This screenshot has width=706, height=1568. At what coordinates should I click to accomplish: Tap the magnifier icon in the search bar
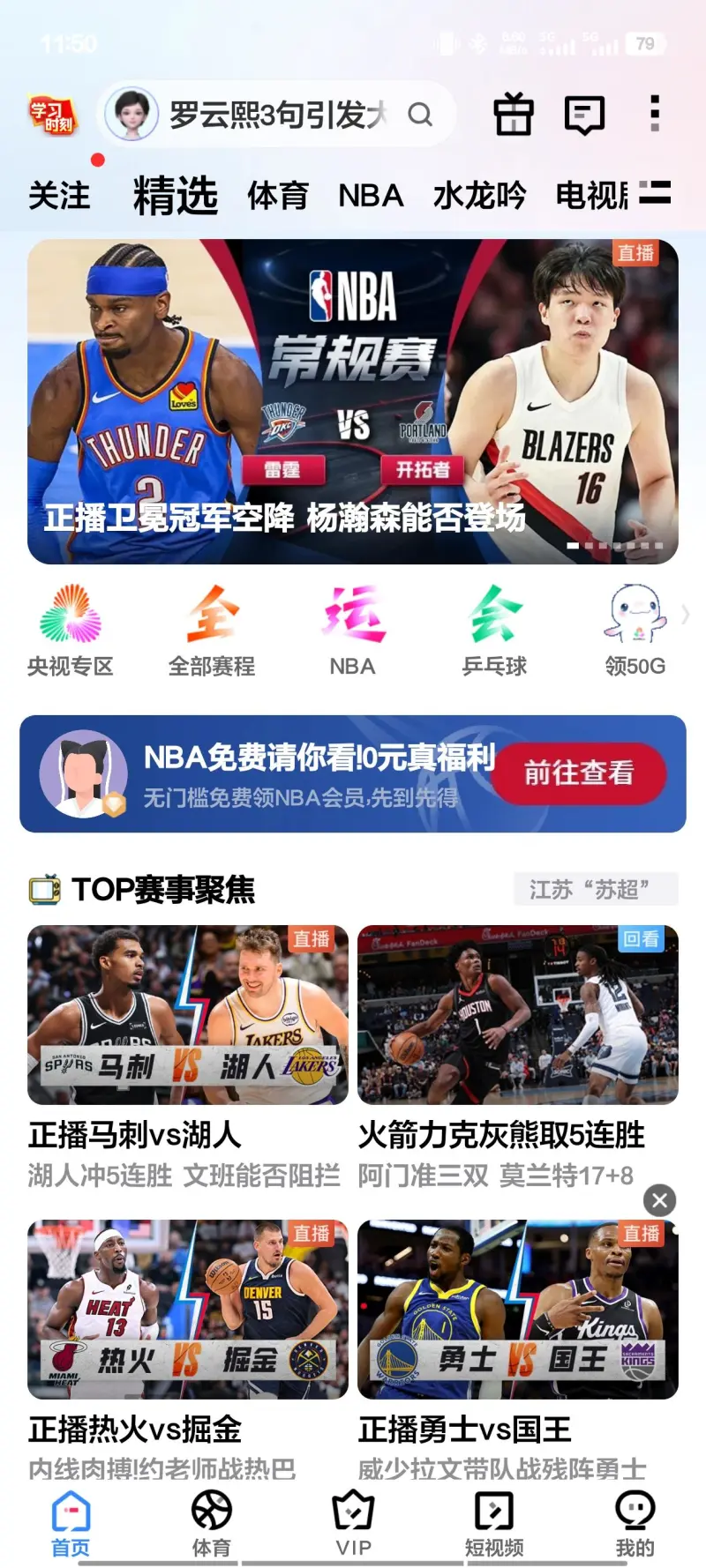click(x=419, y=115)
